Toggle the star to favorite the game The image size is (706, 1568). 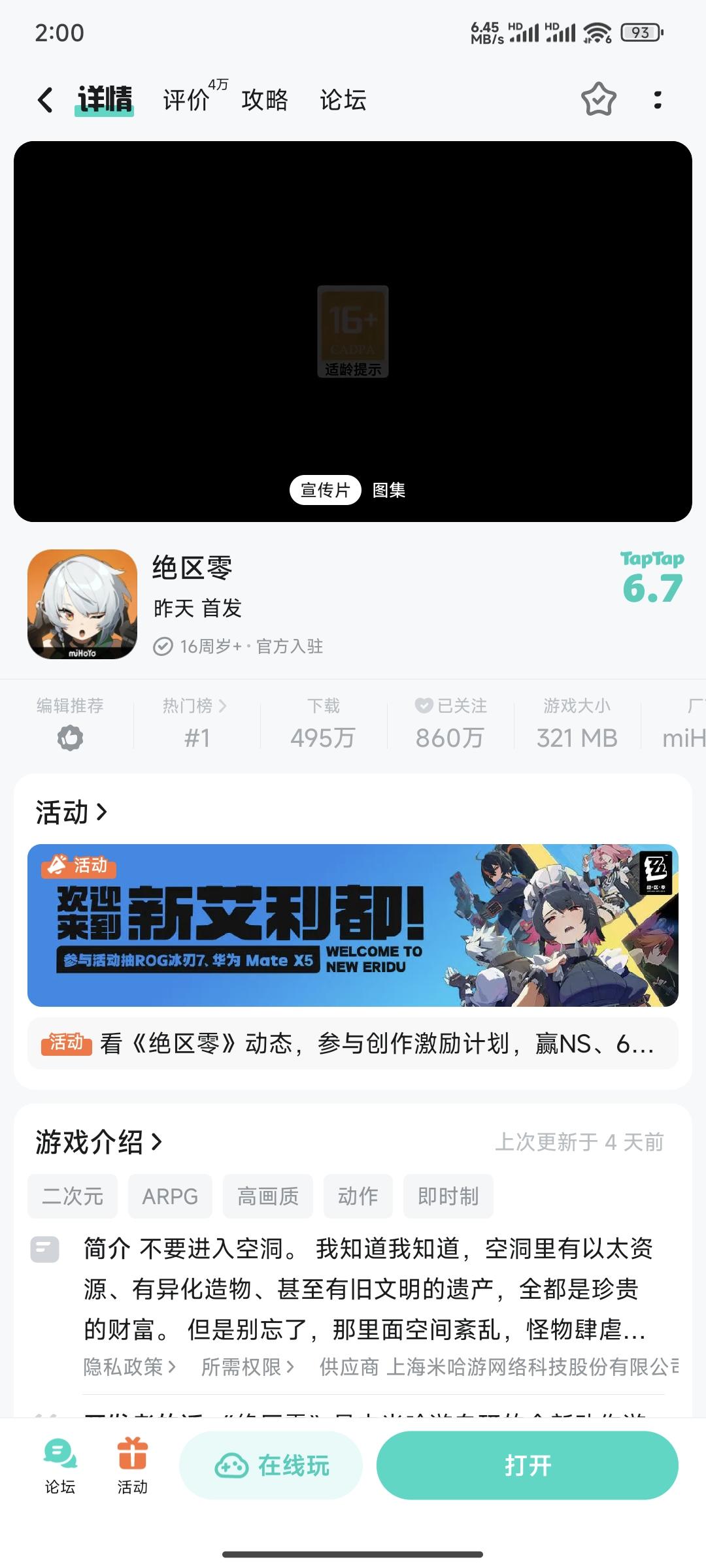[598, 99]
